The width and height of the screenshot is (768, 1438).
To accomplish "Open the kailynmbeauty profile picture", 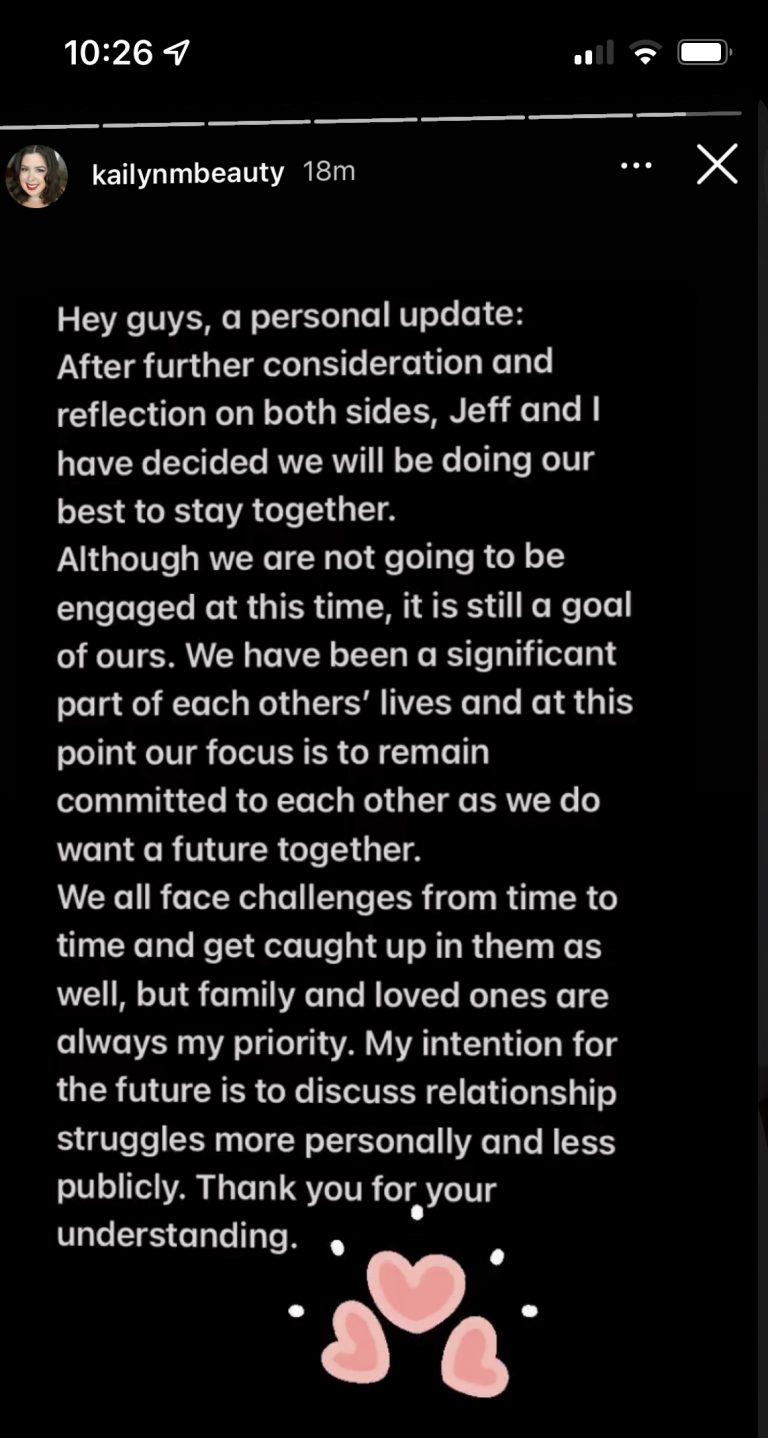I will click(x=37, y=176).
